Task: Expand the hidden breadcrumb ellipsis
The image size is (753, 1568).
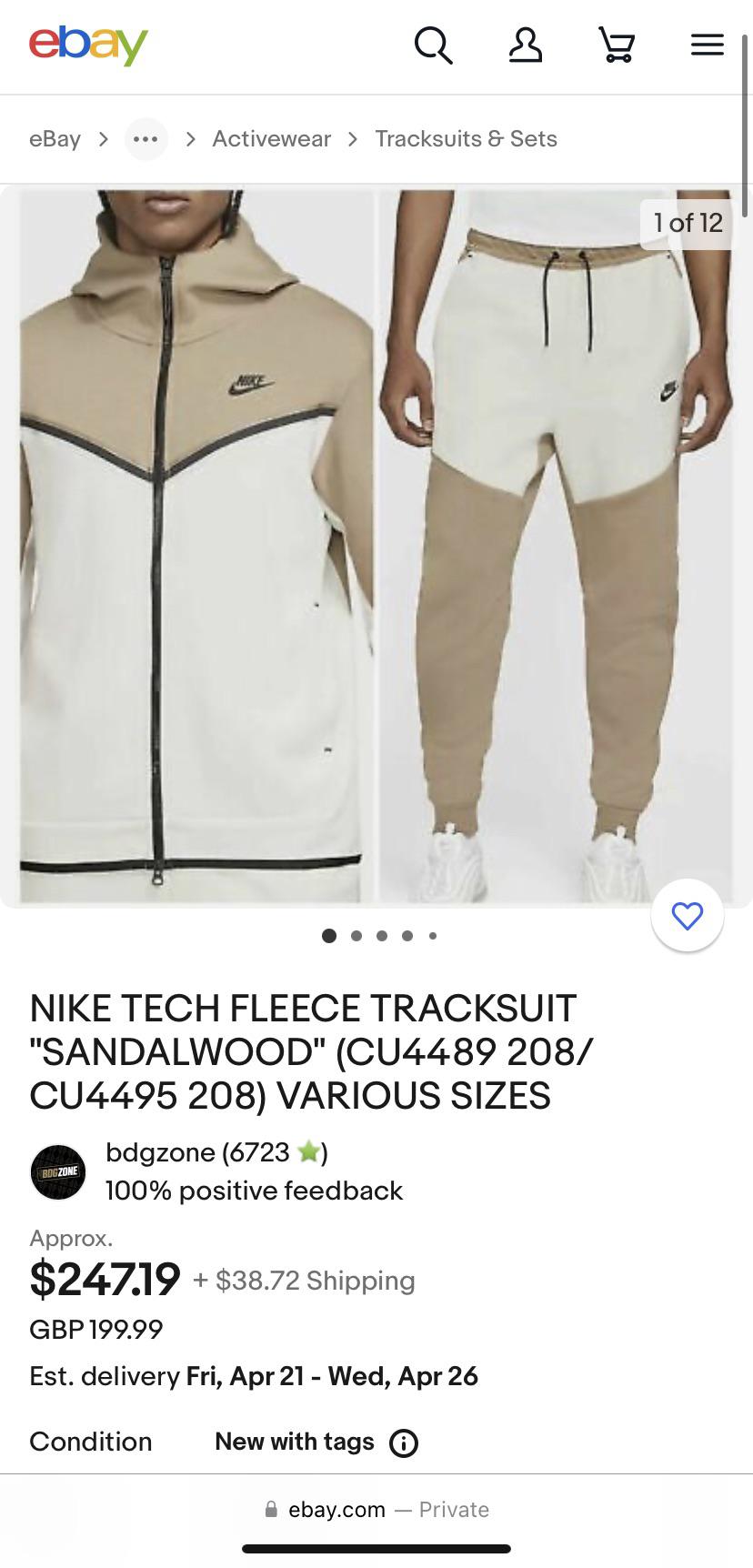Action: [146, 138]
